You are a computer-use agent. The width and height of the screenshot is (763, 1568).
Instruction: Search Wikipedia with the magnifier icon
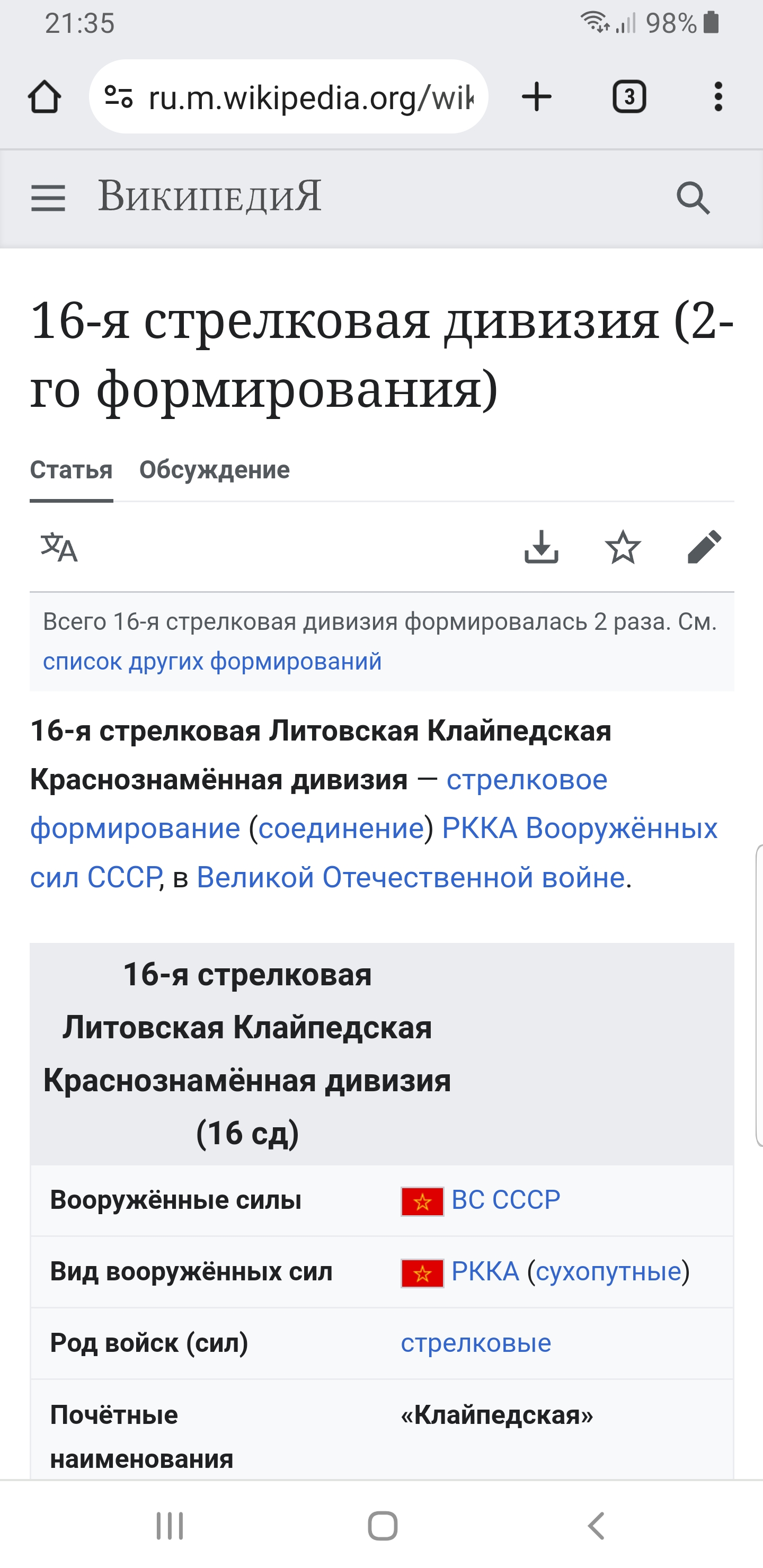(x=694, y=198)
